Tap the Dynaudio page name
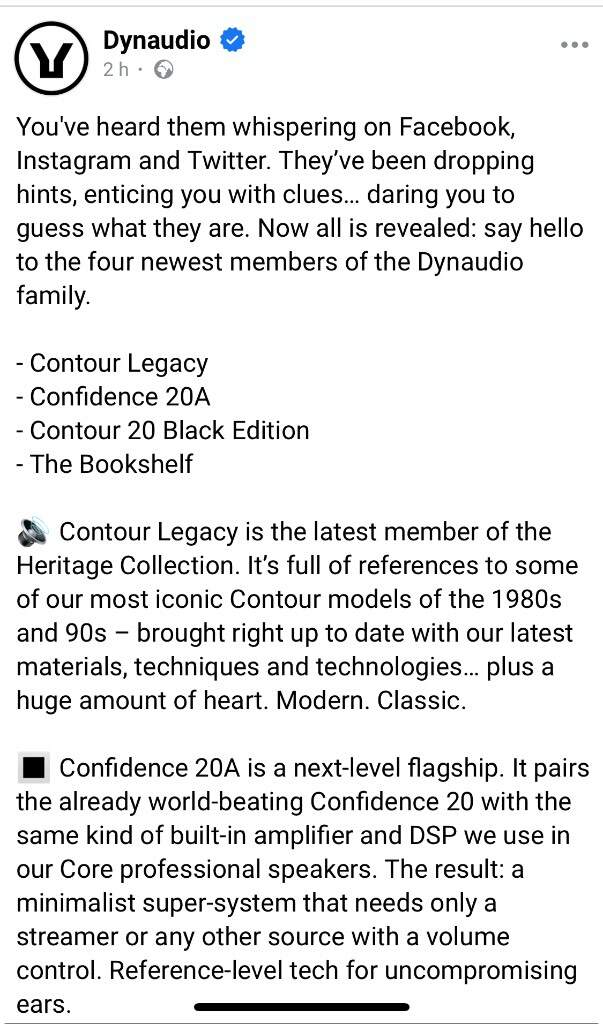This screenshot has width=603, height=1024. tap(157, 40)
